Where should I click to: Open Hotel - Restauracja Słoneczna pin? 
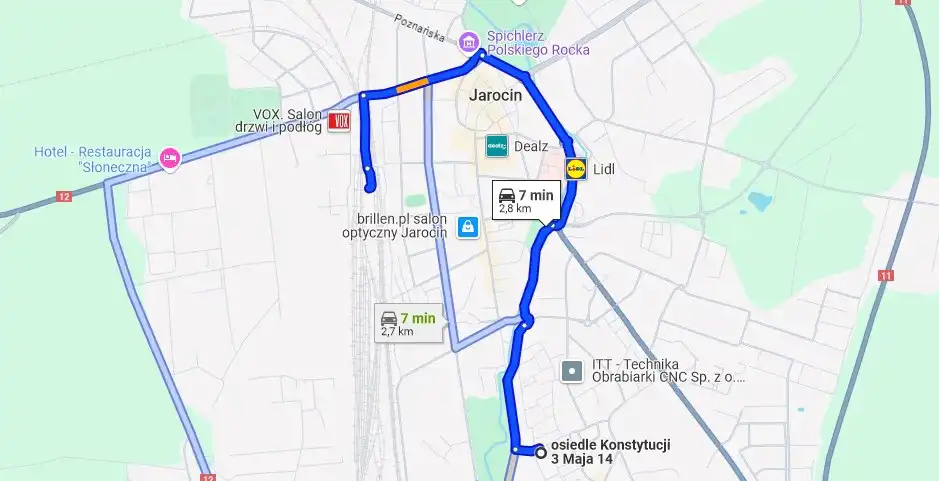pos(171,158)
